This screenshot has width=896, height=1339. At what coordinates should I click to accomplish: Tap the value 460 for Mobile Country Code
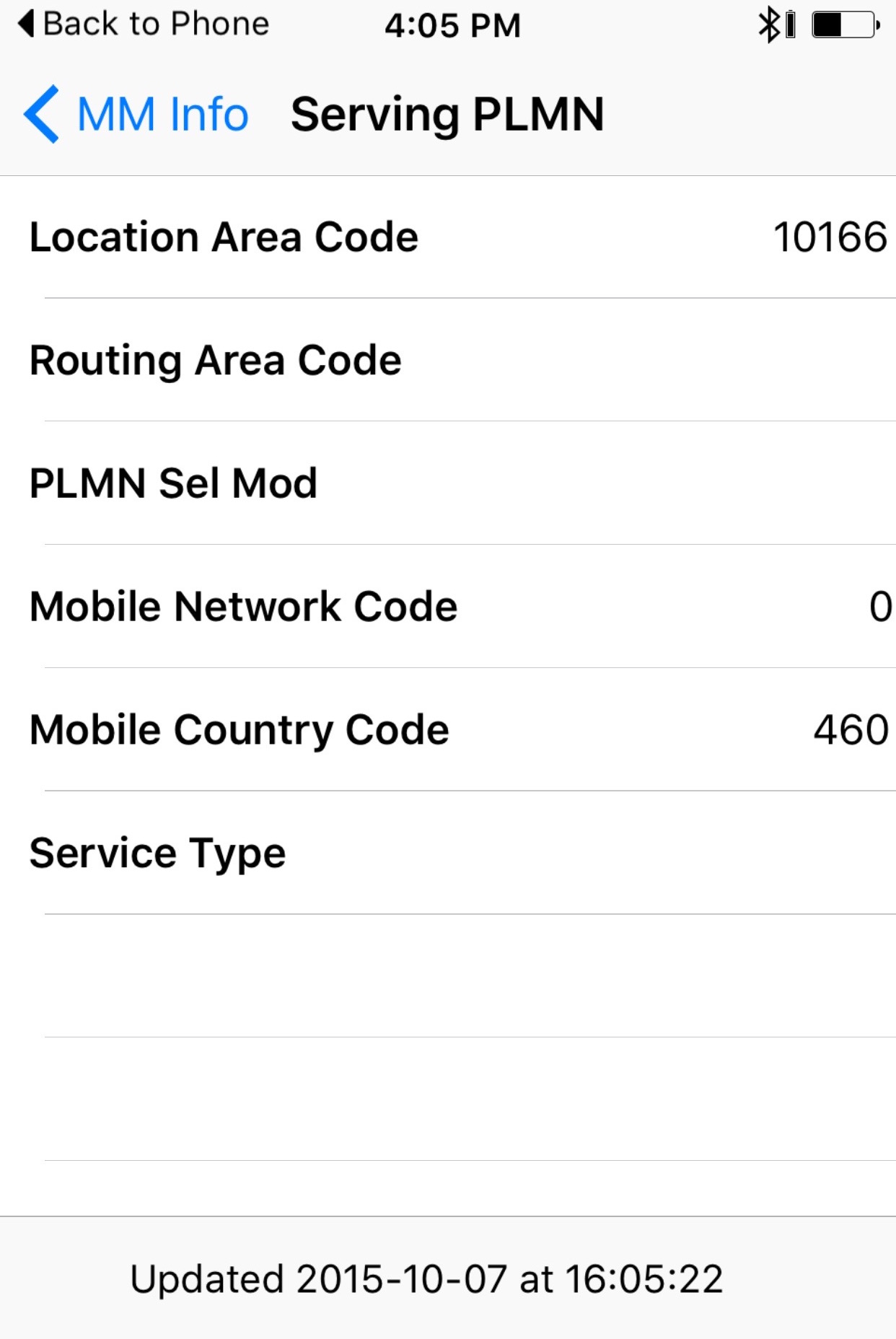click(851, 729)
